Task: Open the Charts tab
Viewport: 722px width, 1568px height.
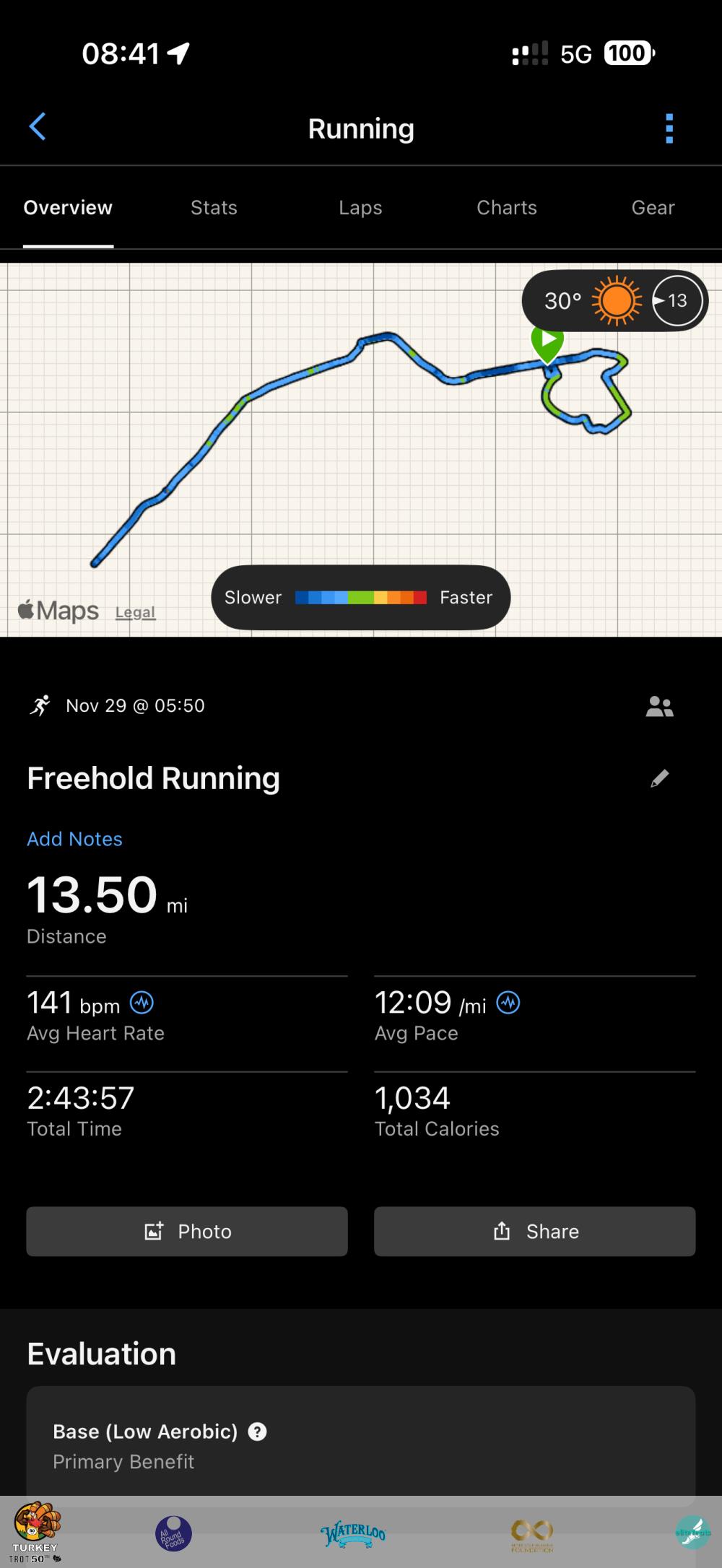Action: point(507,208)
